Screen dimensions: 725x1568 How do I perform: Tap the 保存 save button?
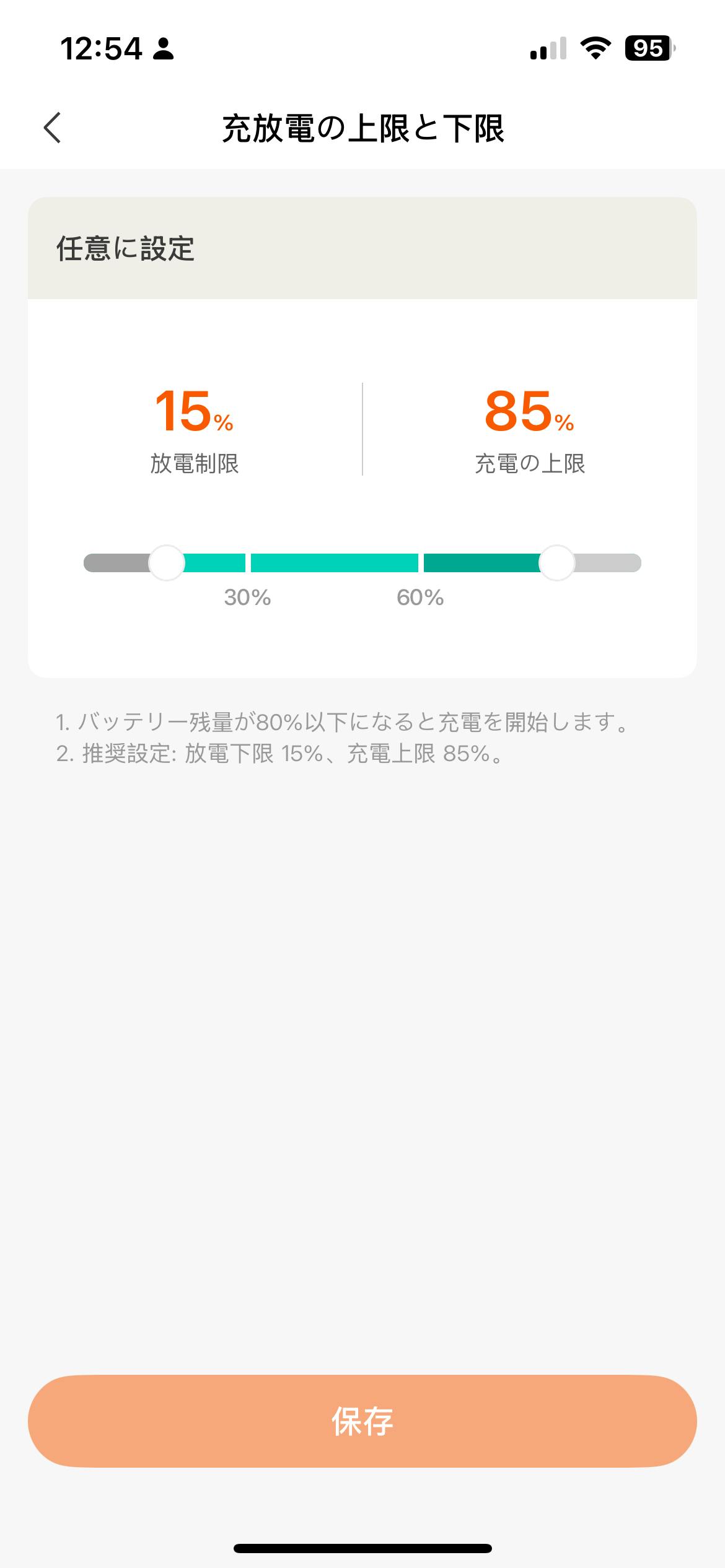[x=362, y=1421]
